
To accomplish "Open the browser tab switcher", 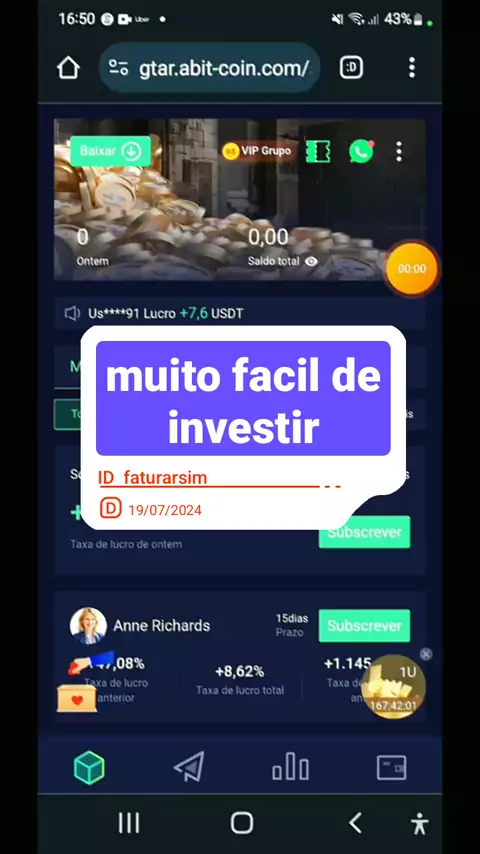I will click(x=351, y=68).
